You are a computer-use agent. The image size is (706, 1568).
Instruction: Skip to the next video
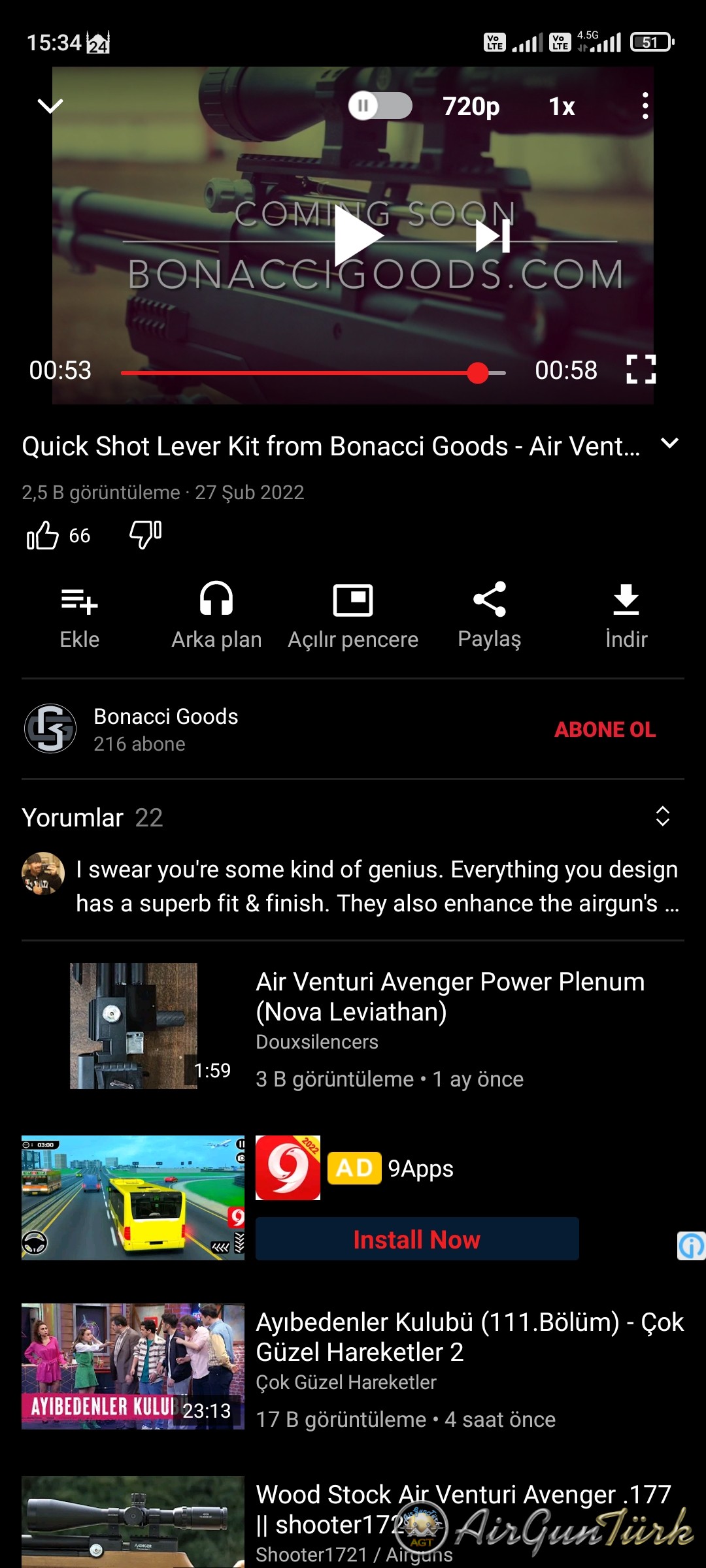point(493,236)
